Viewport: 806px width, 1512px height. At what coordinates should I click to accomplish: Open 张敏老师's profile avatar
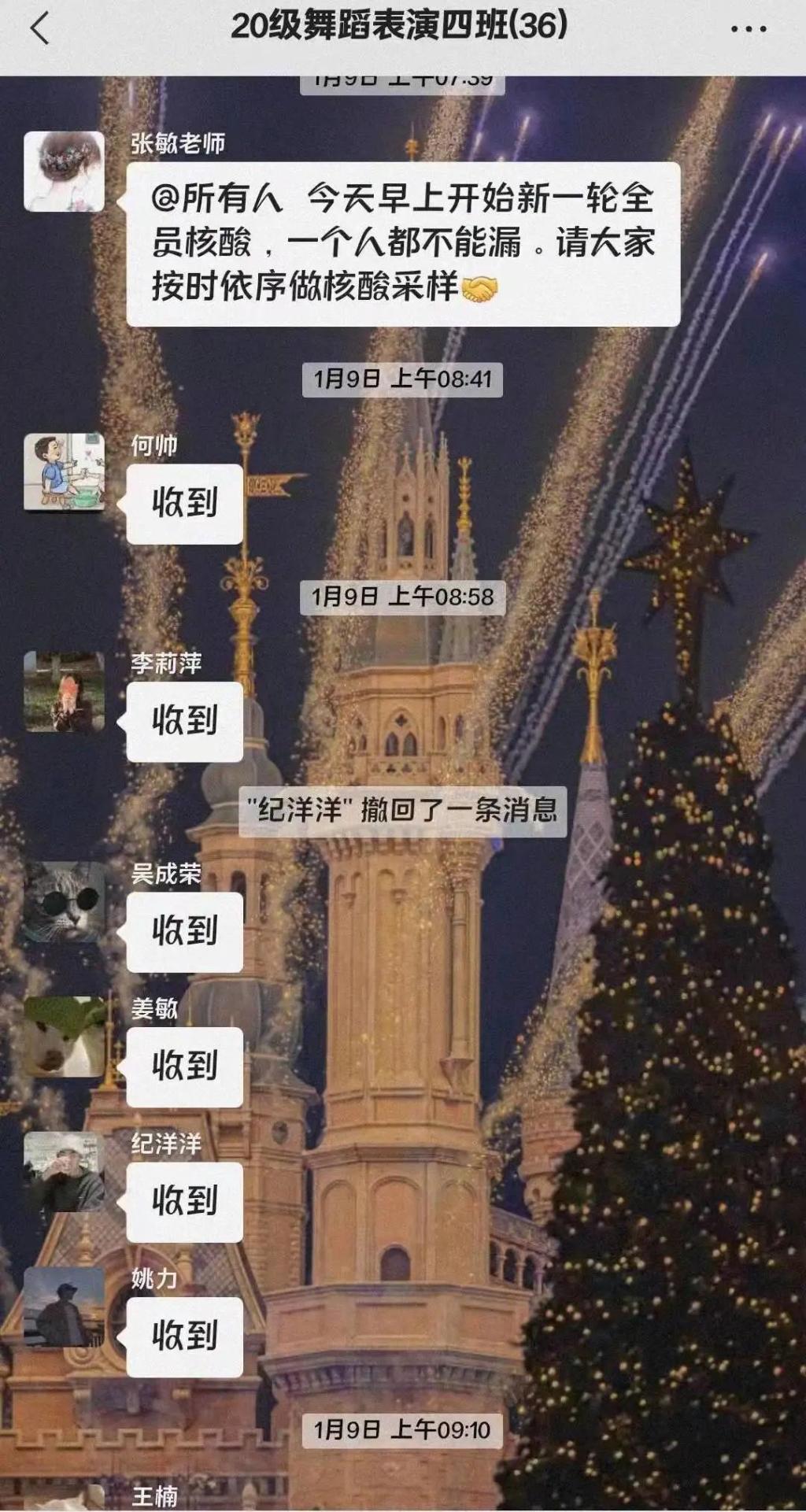click(x=65, y=172)
